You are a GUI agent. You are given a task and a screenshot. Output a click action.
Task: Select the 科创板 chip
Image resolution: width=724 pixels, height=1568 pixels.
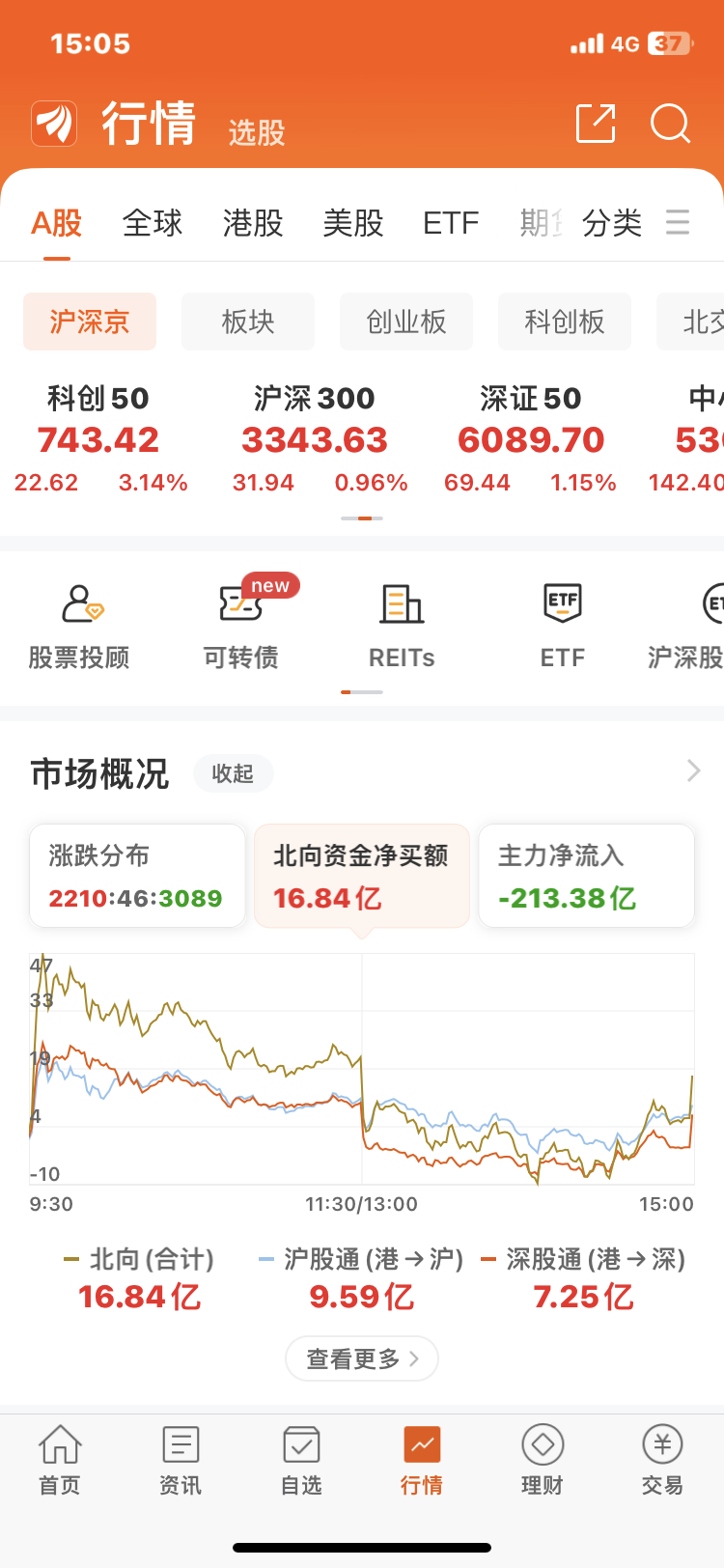point(565,322)
